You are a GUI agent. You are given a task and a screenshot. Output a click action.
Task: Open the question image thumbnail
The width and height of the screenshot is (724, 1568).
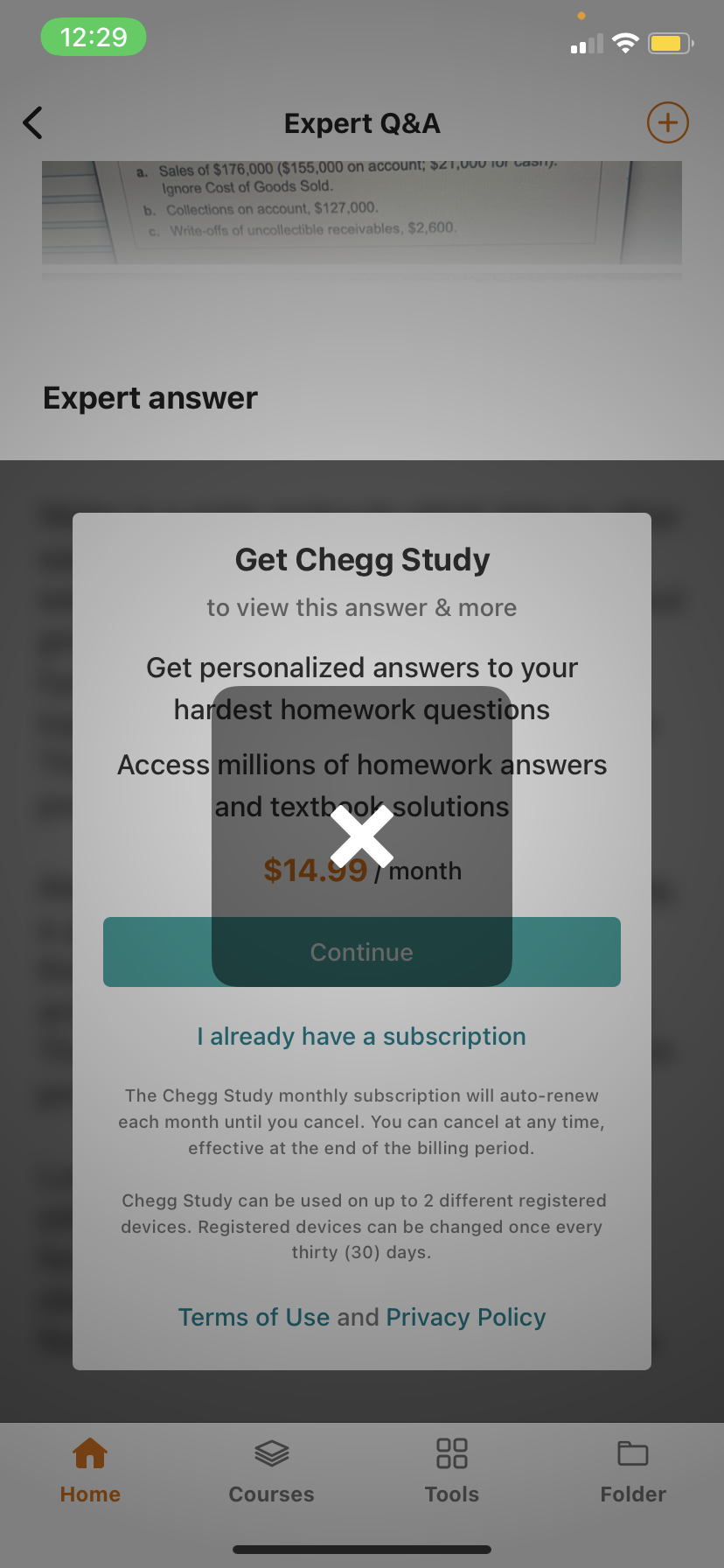361,212
